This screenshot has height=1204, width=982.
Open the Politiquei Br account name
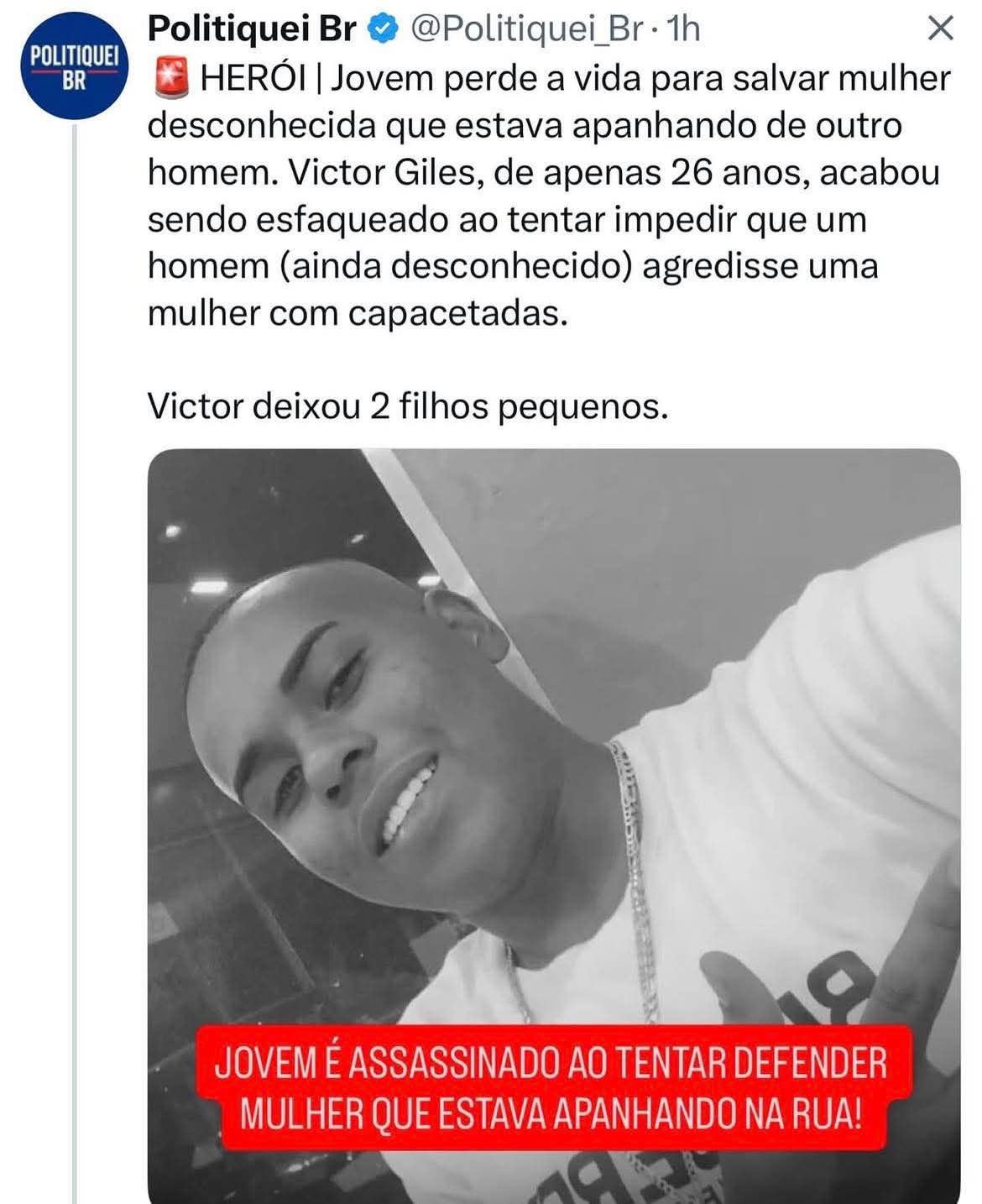tap(252, 29)
